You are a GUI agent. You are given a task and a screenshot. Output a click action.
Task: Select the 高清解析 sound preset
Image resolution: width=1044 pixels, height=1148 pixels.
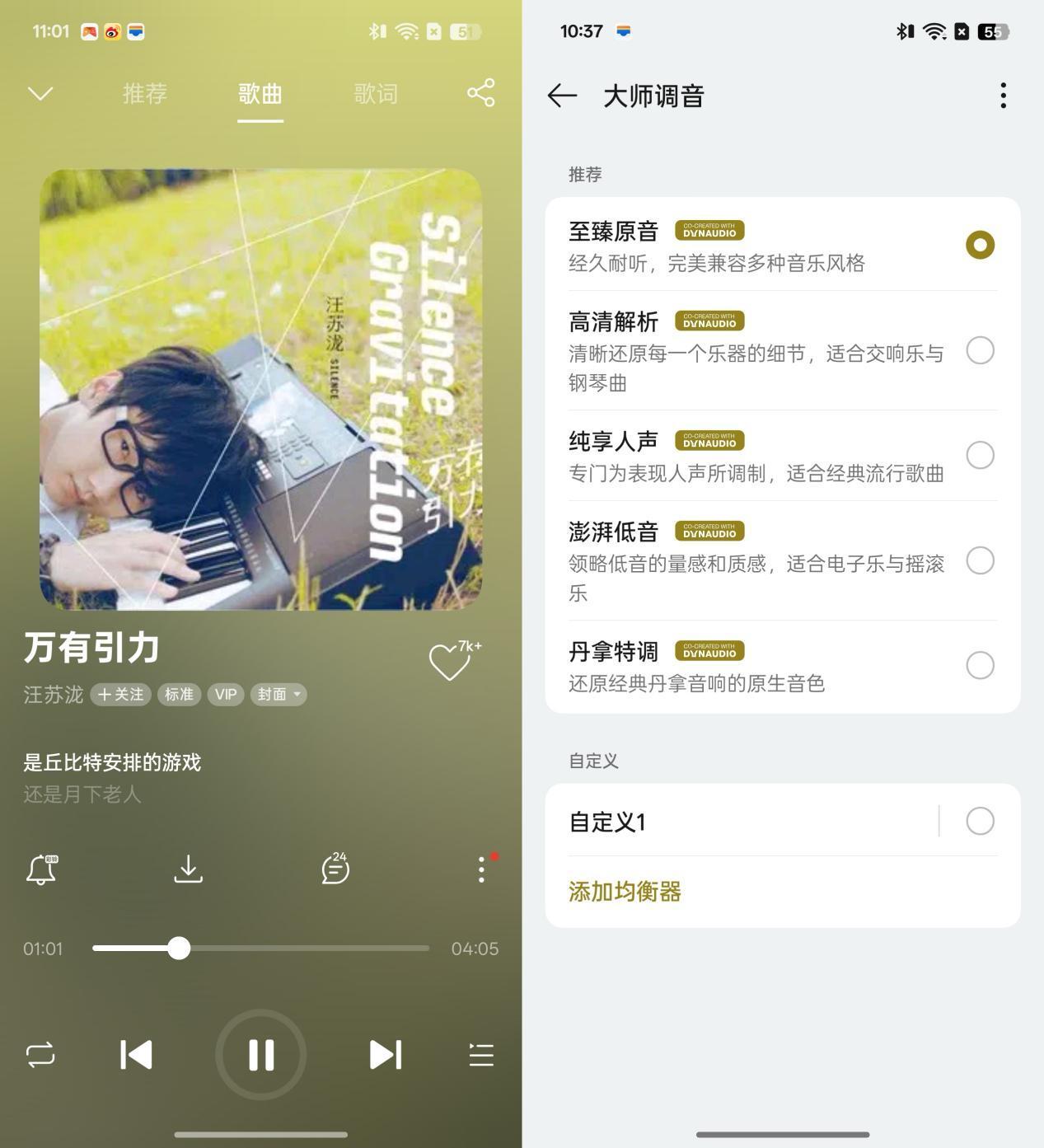click(x=980, y=350)
